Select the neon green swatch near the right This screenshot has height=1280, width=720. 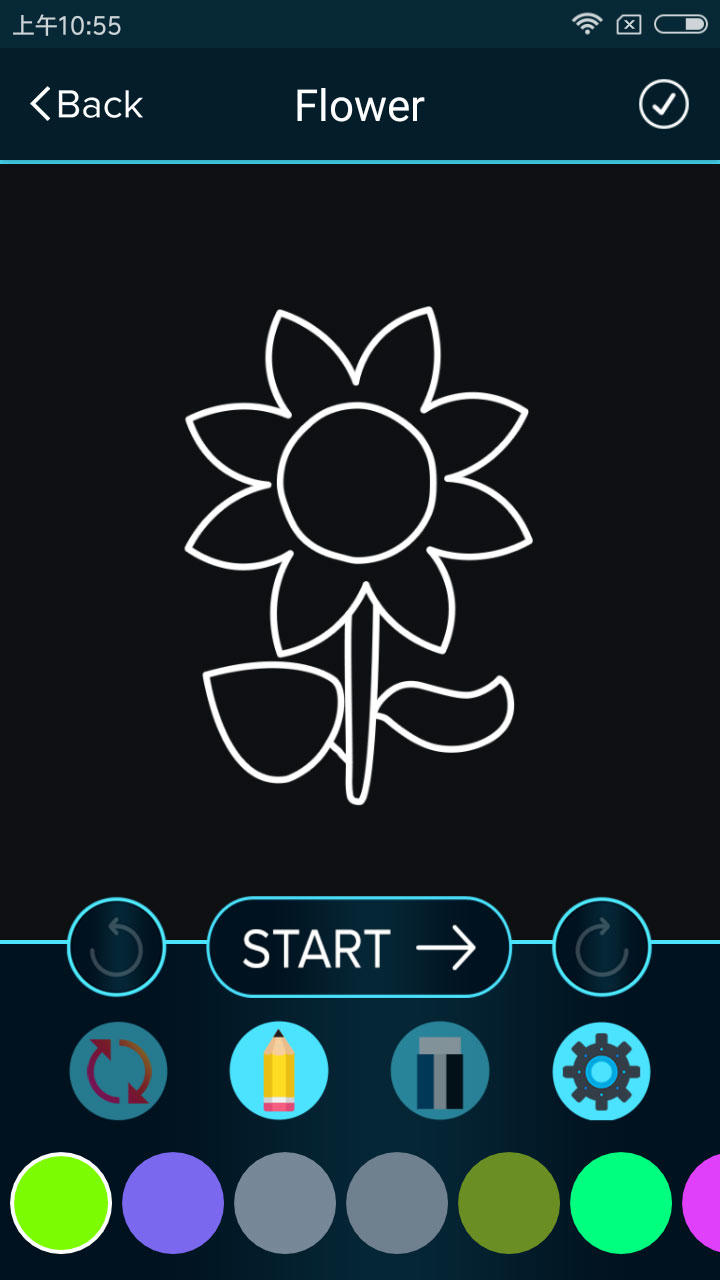(x=620, y=1204)
